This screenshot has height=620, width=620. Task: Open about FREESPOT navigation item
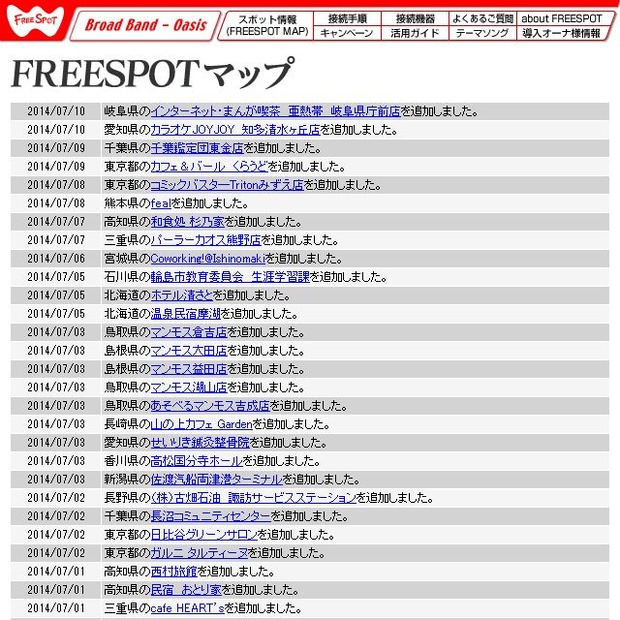[561, 18]
